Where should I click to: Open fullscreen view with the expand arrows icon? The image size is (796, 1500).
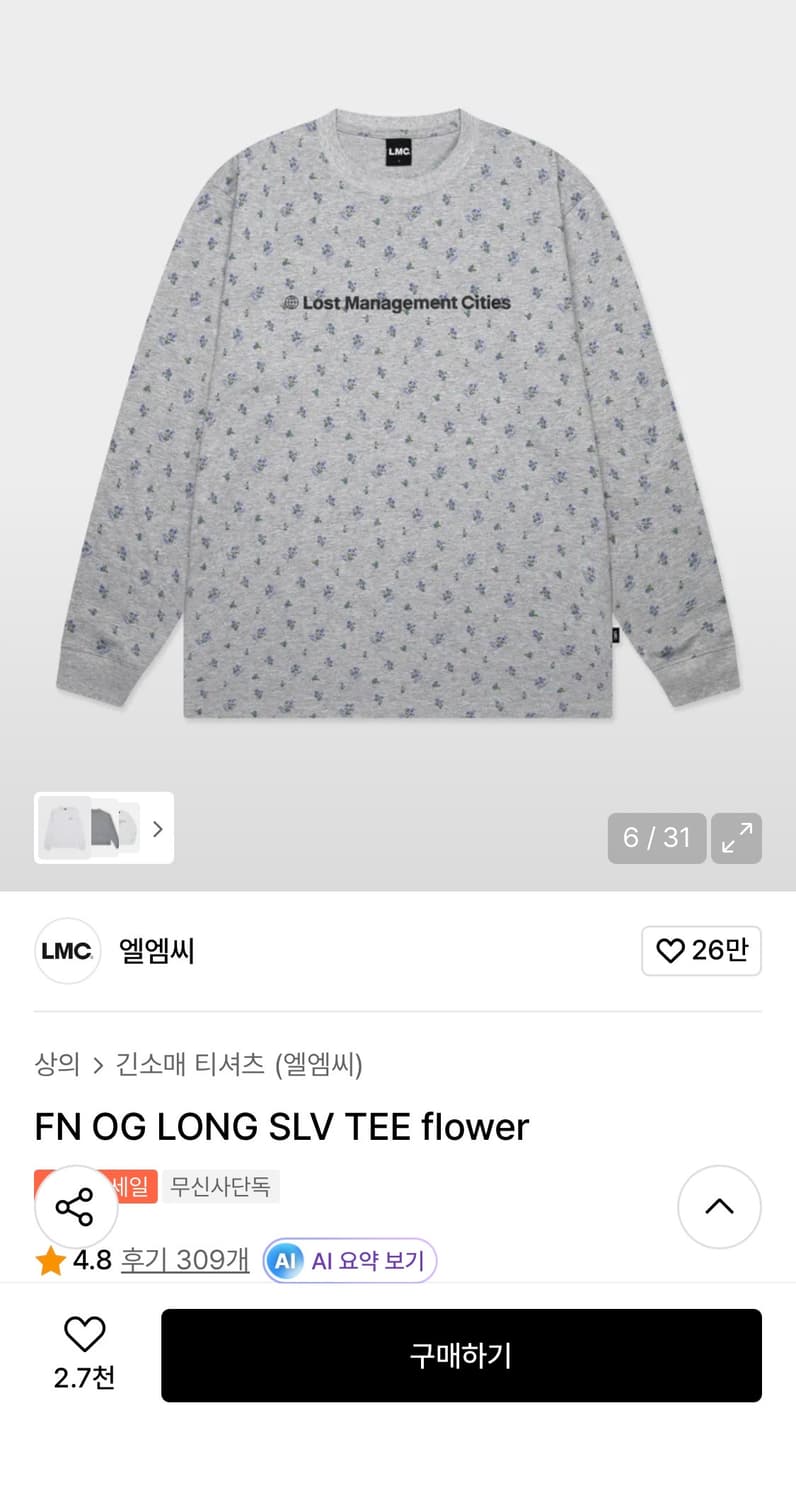pyautogui.click(x=736, y=838)
